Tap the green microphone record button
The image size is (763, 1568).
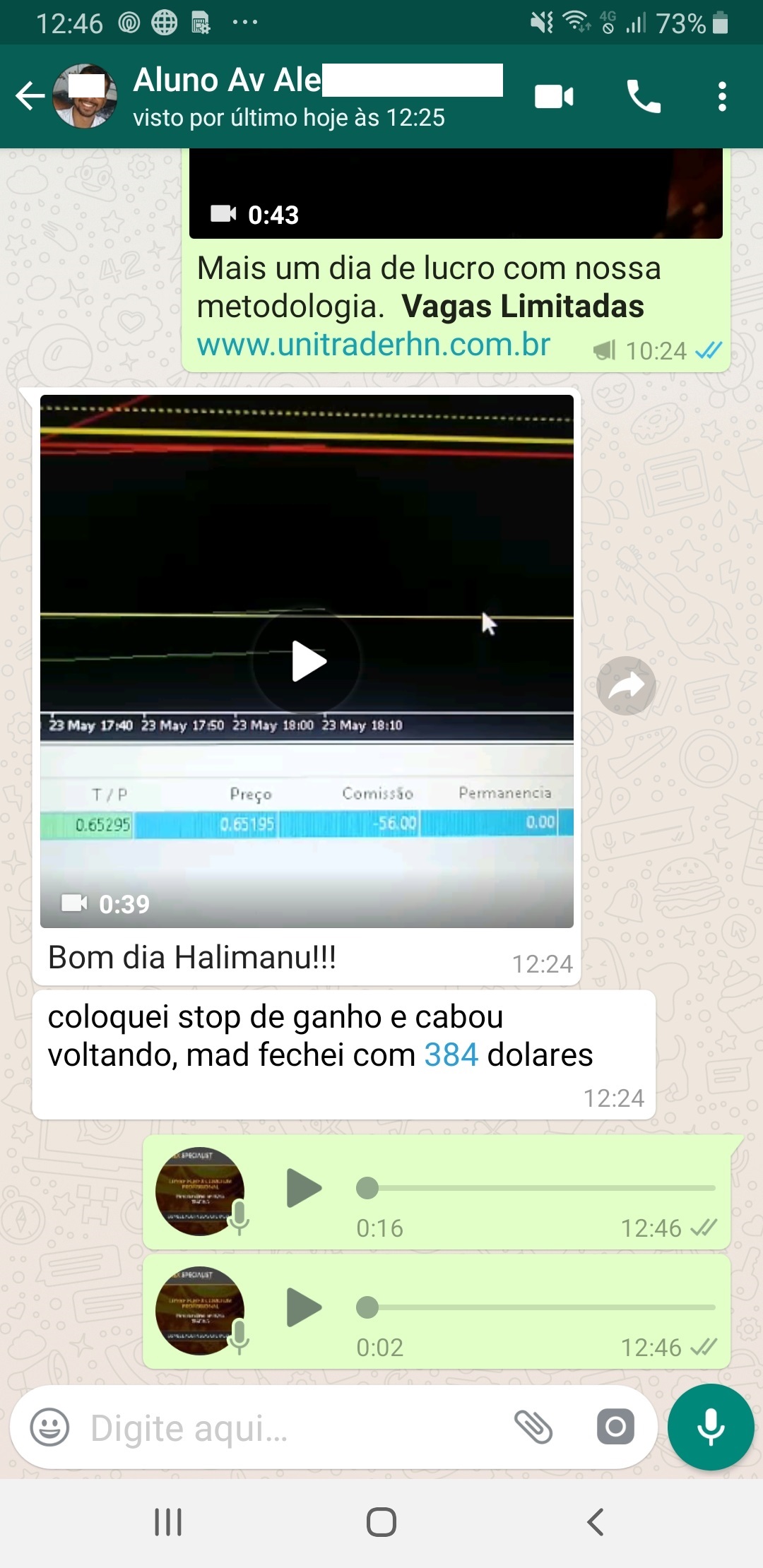[711, 1427]
